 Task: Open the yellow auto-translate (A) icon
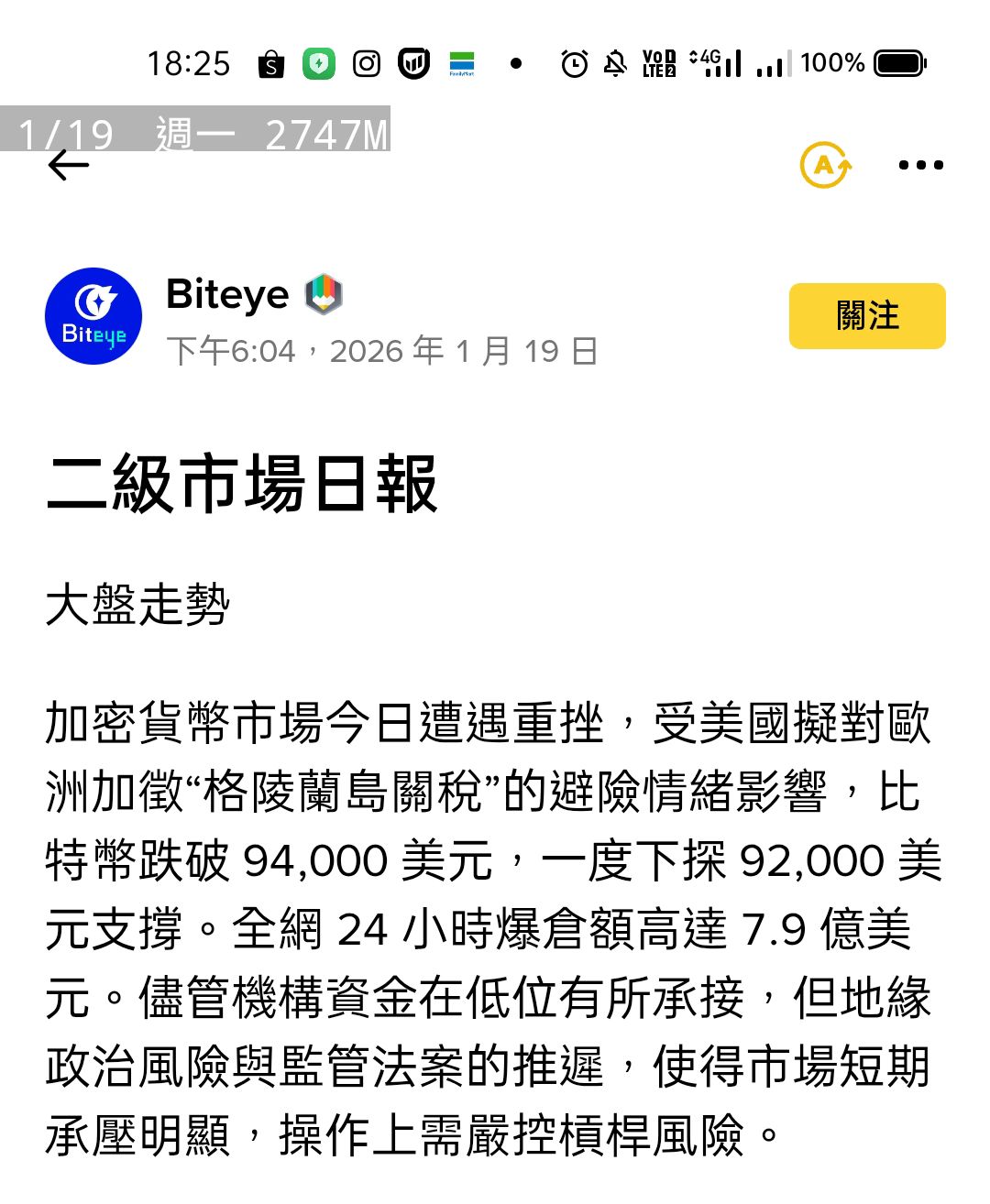824,165
